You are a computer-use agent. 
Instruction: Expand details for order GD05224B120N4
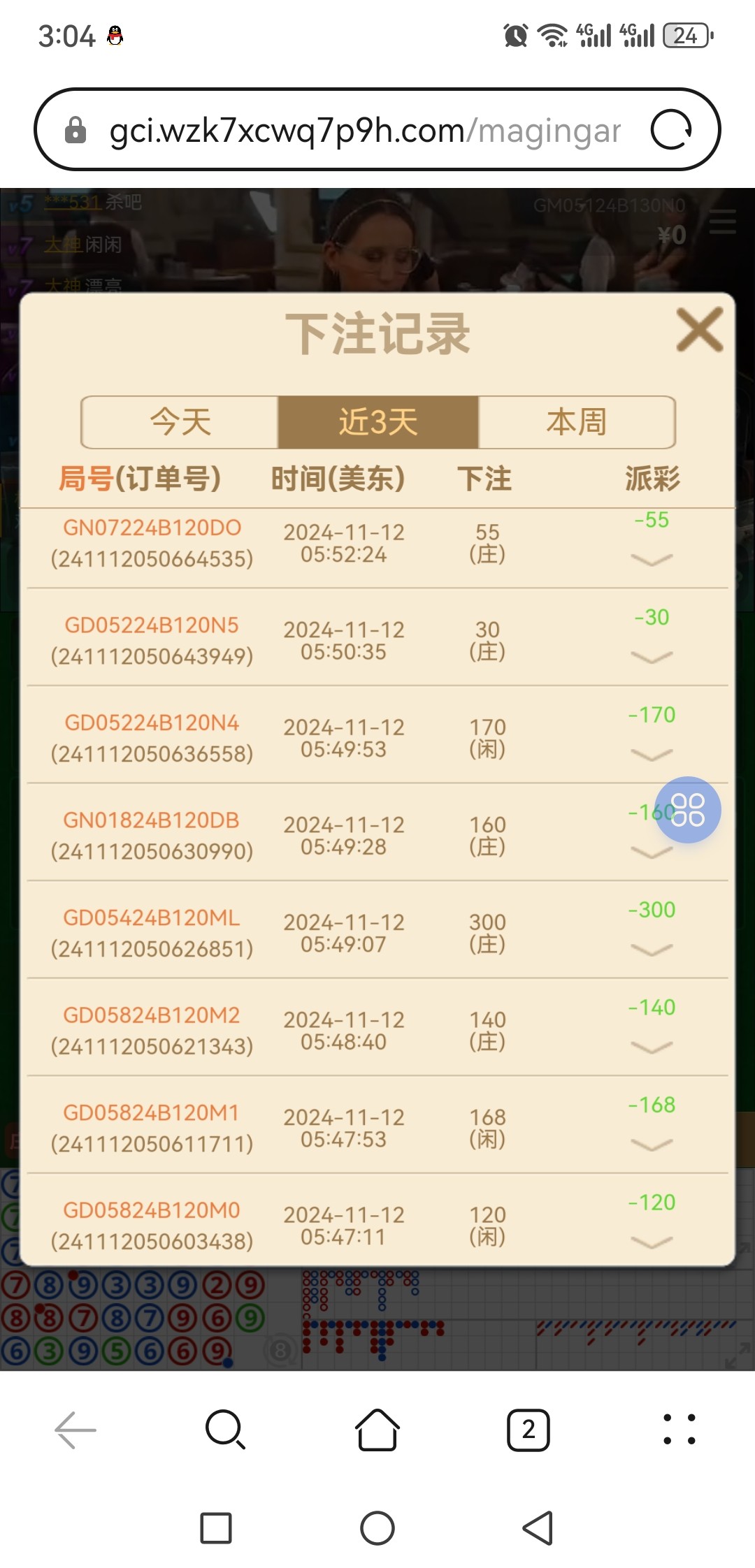[651, 754]
